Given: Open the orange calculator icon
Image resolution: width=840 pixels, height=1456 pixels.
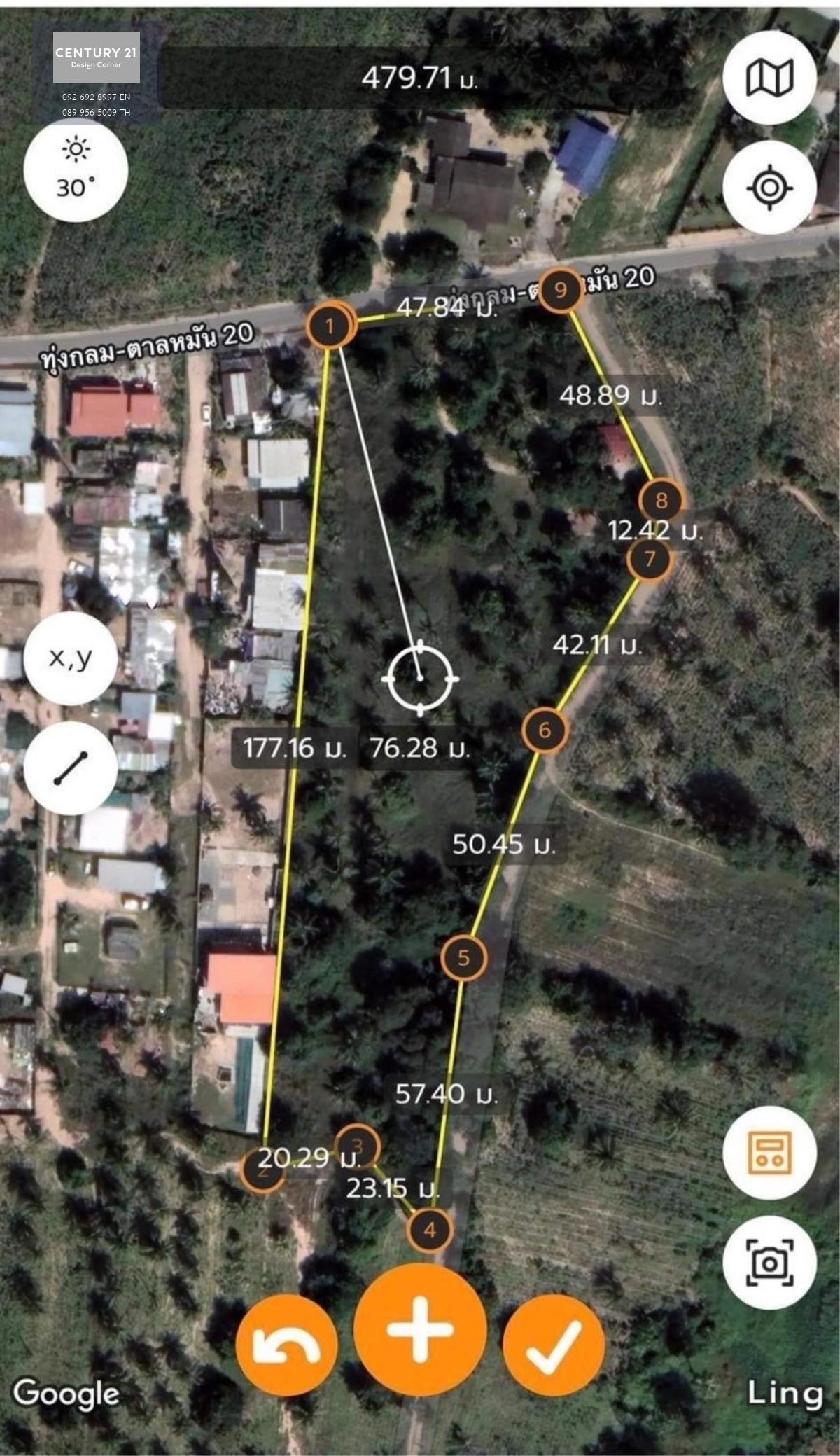Looking at the screenshot, I should pyautogui.click(x=769, y=1153).
